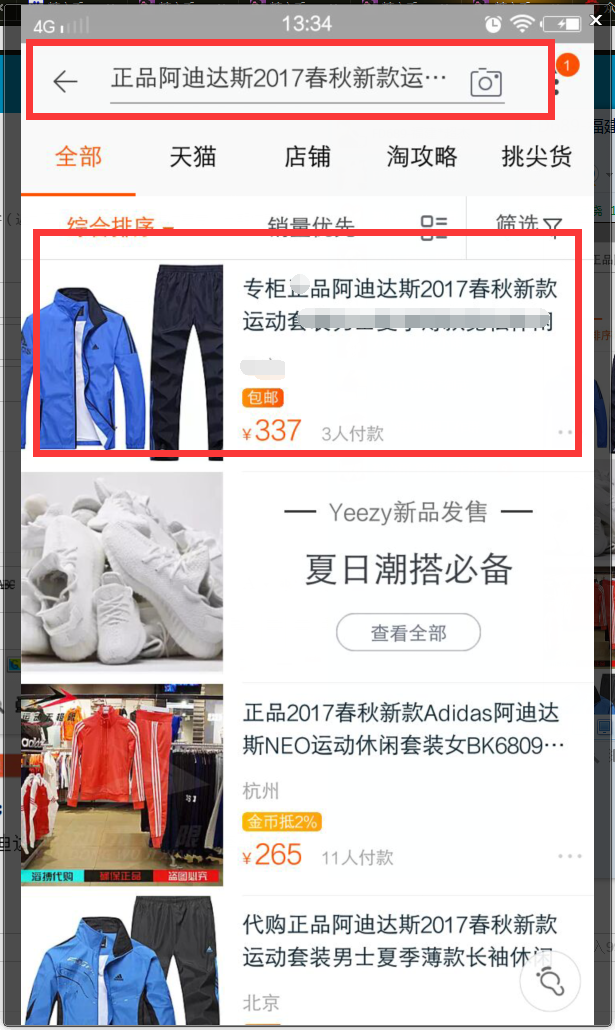615x1030 pixels.
Task: Switch to the 全部 tab
Action: click(x=78, y=157)
